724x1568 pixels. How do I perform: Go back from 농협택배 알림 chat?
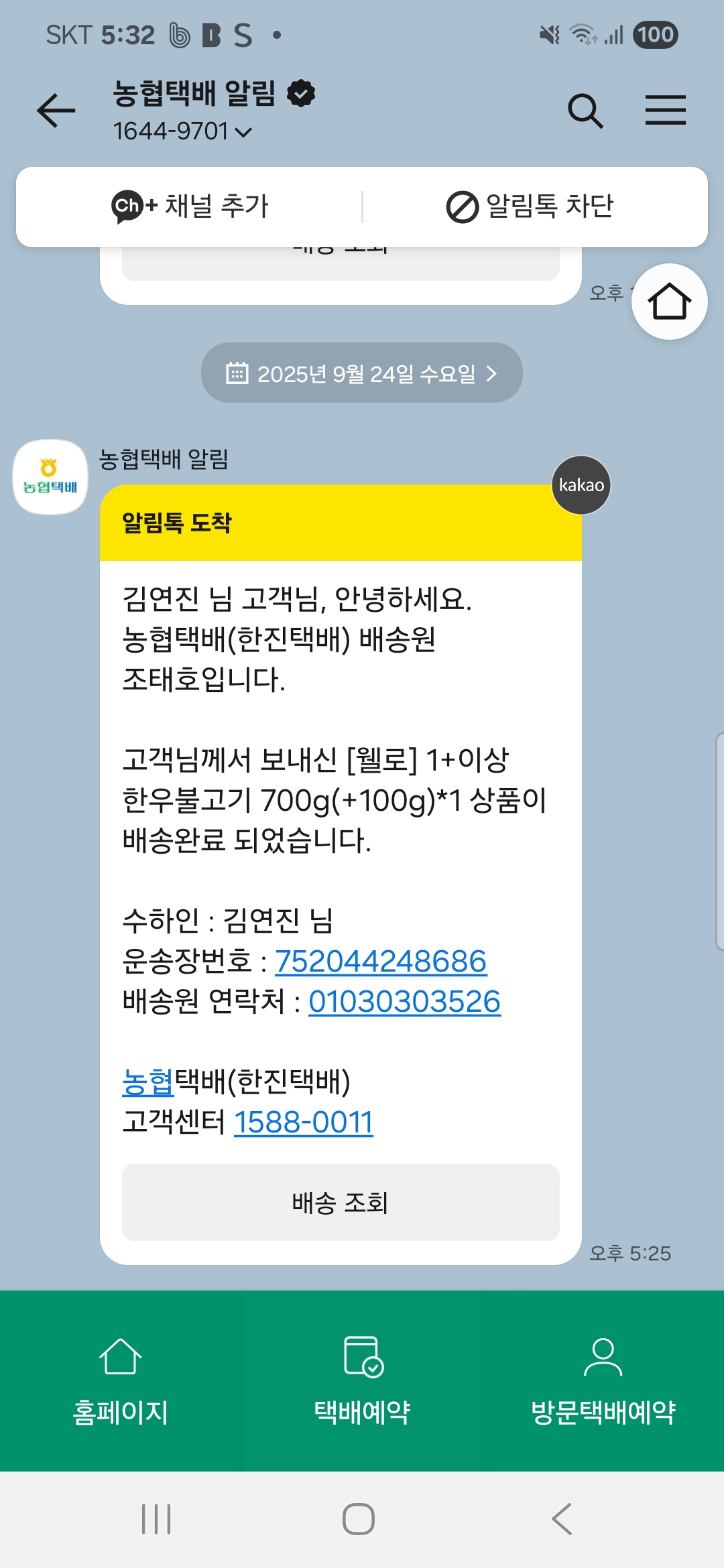[x=56, y=111]
